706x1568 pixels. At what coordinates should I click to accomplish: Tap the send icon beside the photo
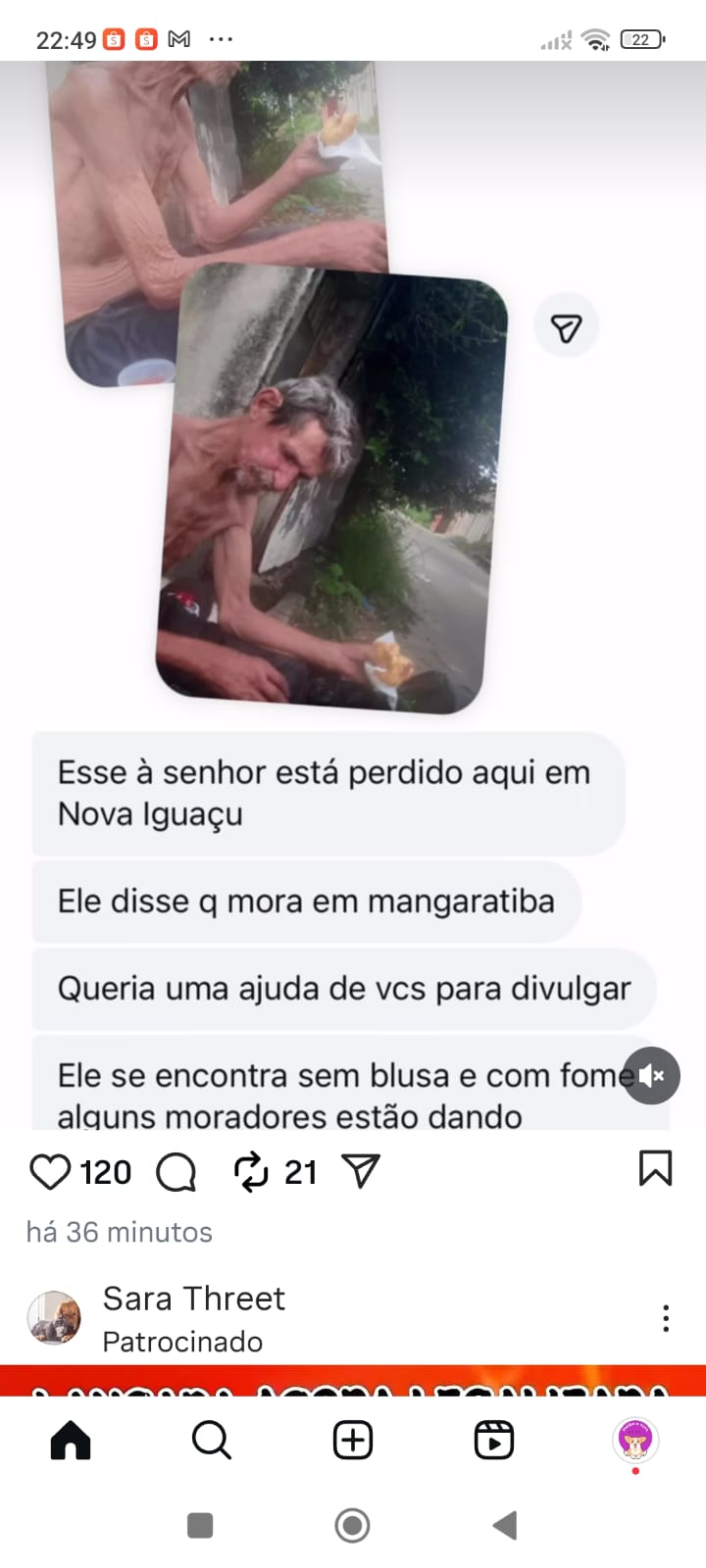pyautogui.click(x=566, y=327)
